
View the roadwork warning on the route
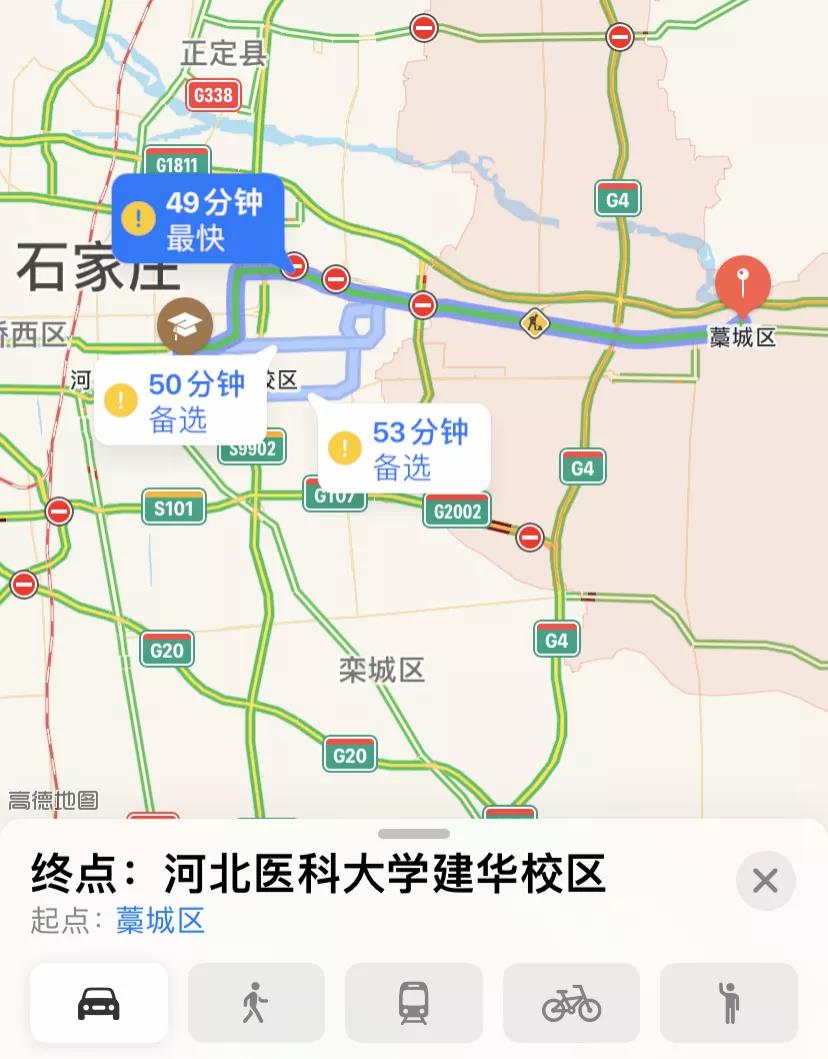point(535,322)
